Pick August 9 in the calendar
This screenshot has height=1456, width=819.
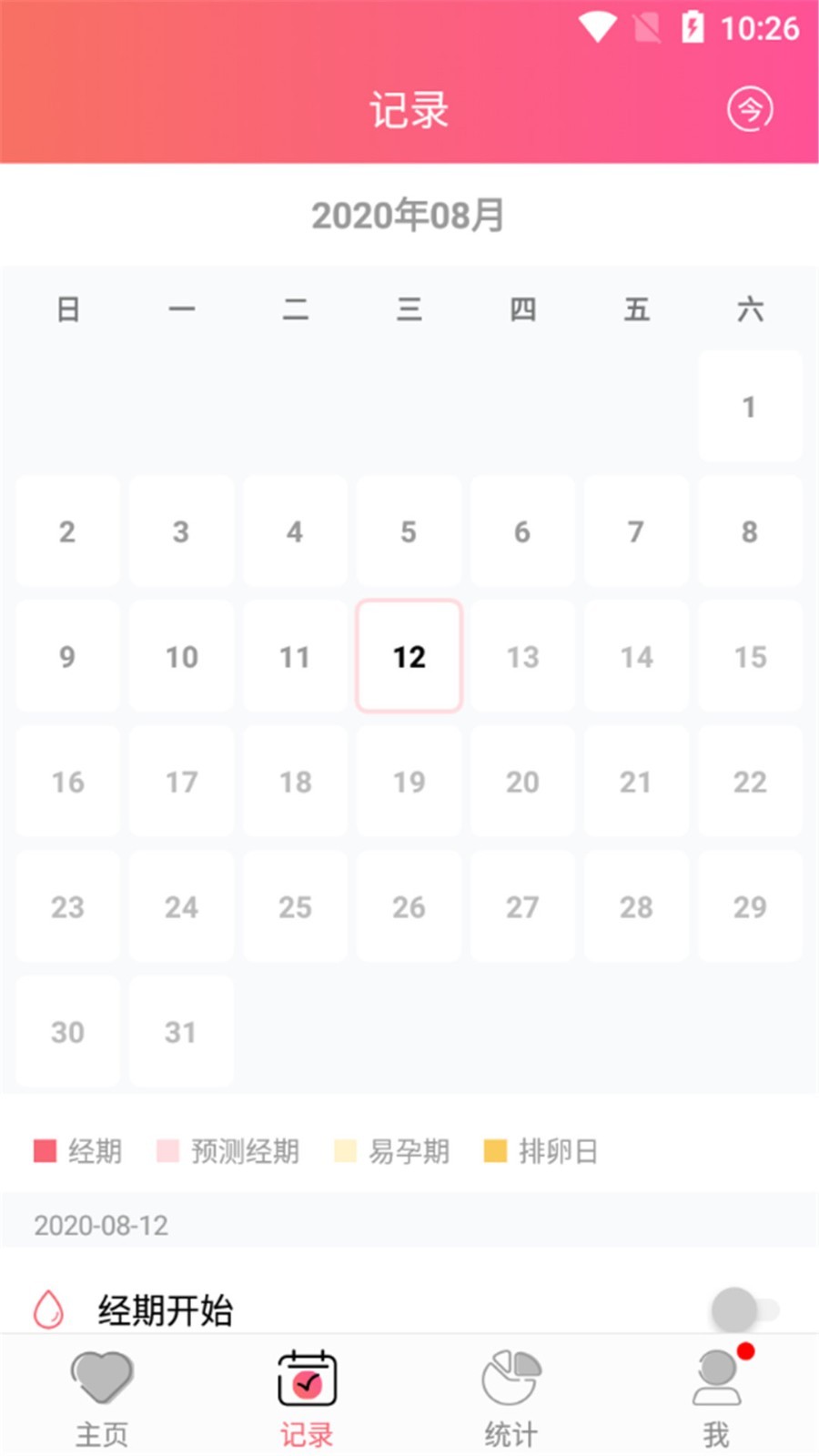click(x=67, y=656)
